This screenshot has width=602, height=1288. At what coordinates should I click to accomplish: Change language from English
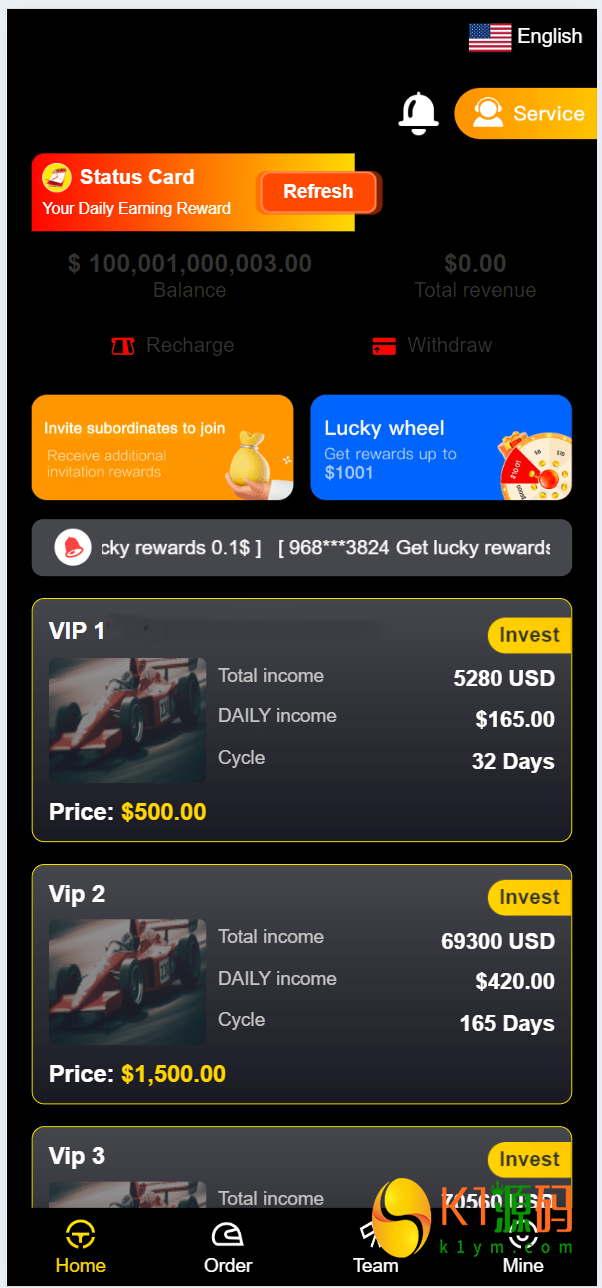click(526, 37)
